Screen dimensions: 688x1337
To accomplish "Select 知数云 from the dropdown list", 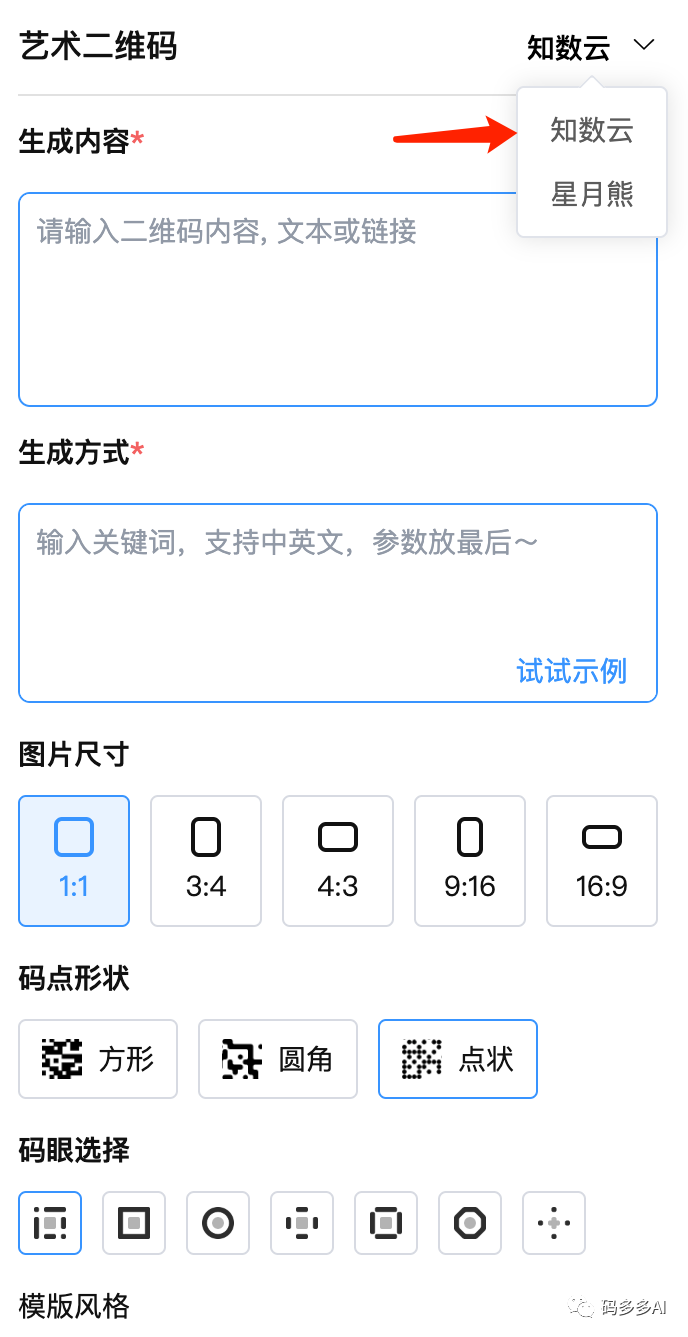I will [x=592, y=130].
